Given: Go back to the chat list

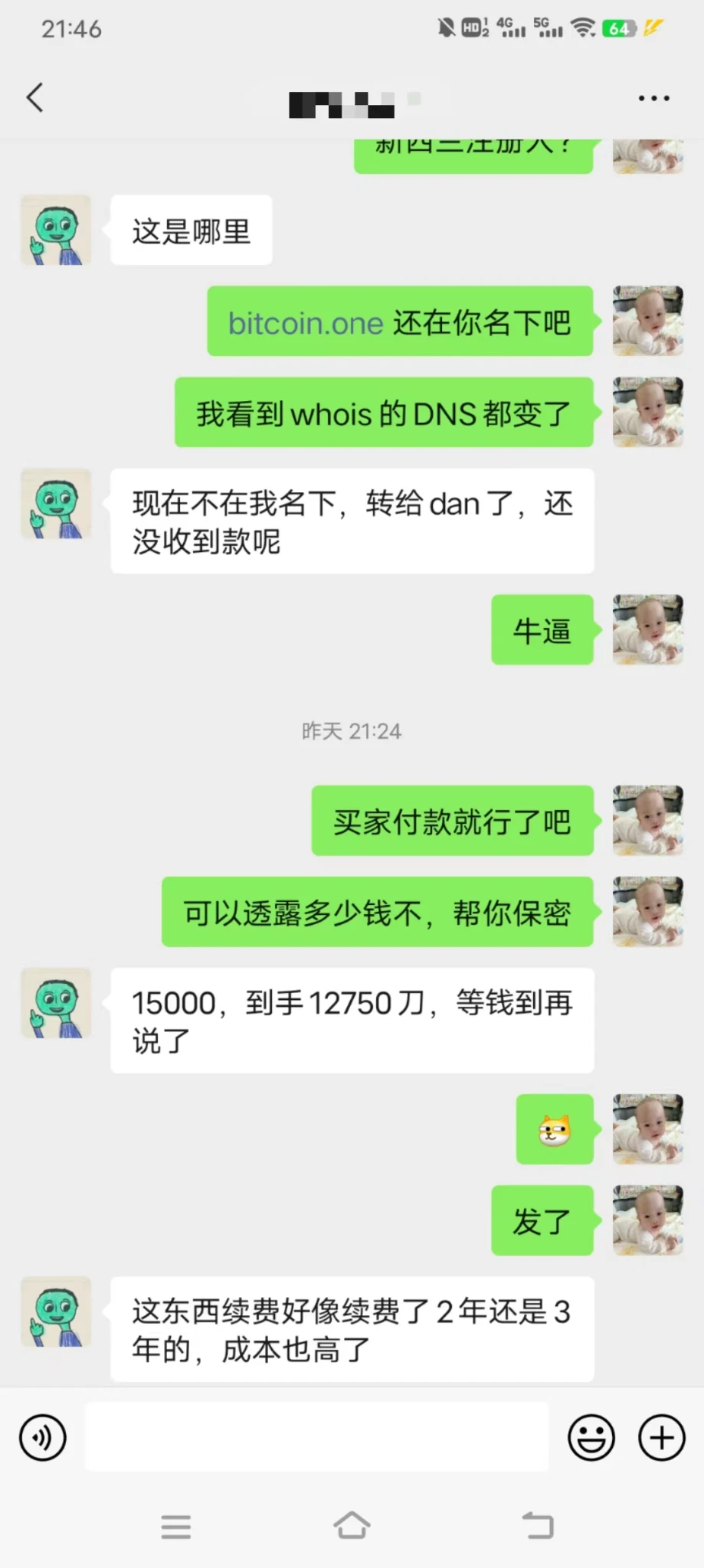Looking at the screenshot, I should tap(35, 98).
